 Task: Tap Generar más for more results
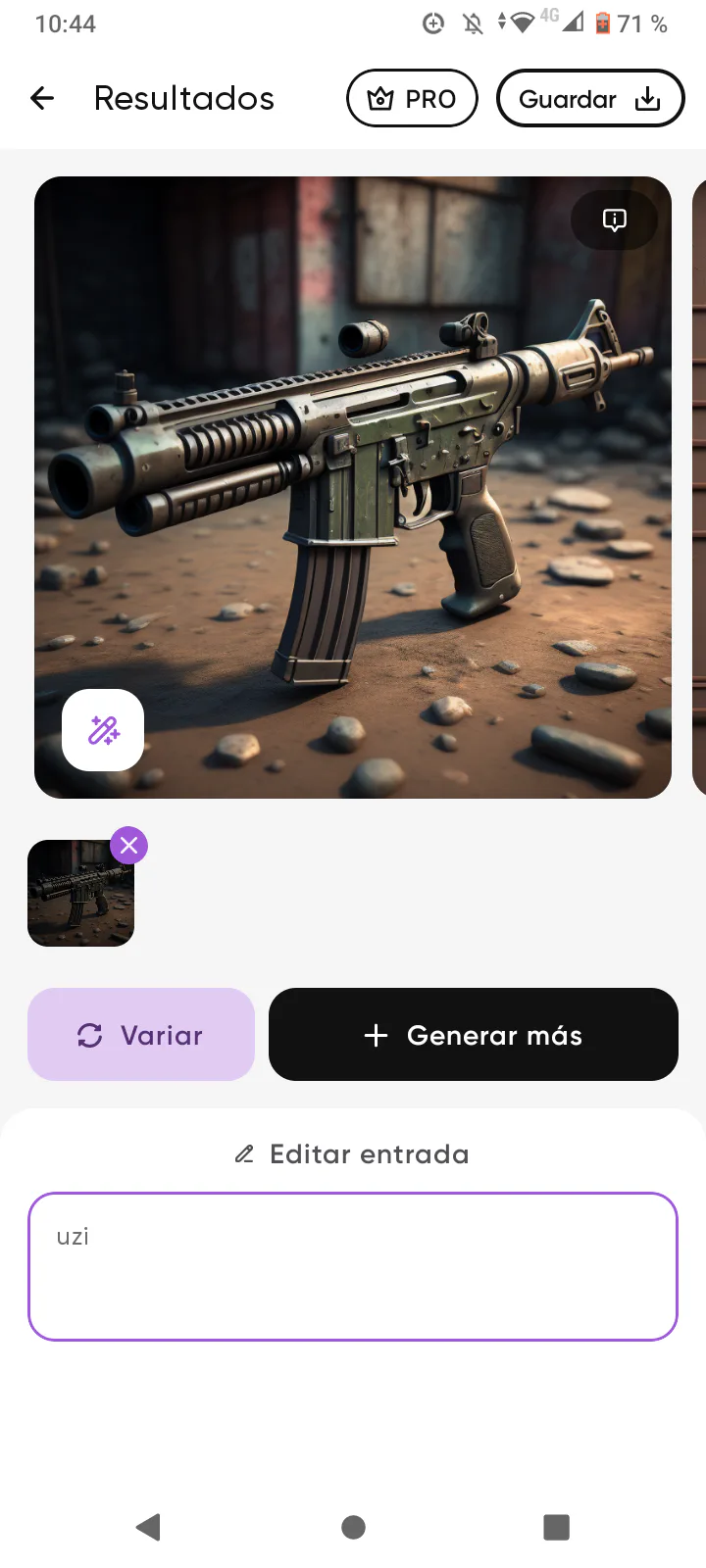point(474,1035)
